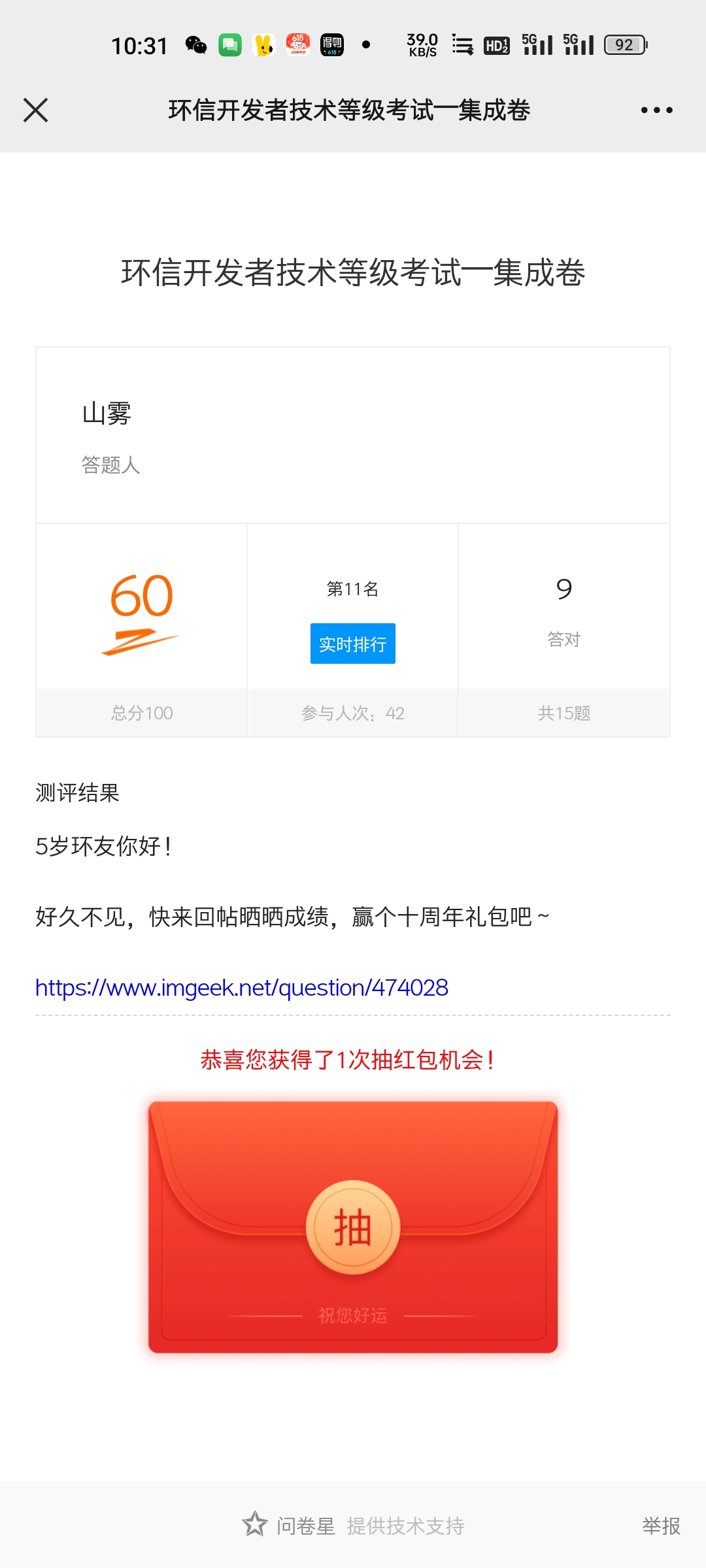
Task: Open the three-dot overflow menu
Action: click(x=656, y=110)
